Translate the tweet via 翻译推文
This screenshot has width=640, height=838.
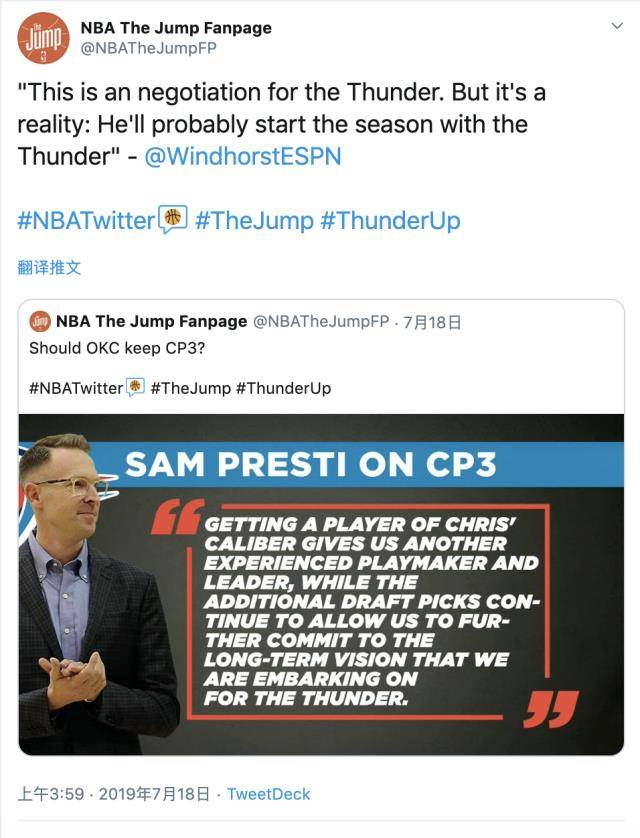coord(49,267)
